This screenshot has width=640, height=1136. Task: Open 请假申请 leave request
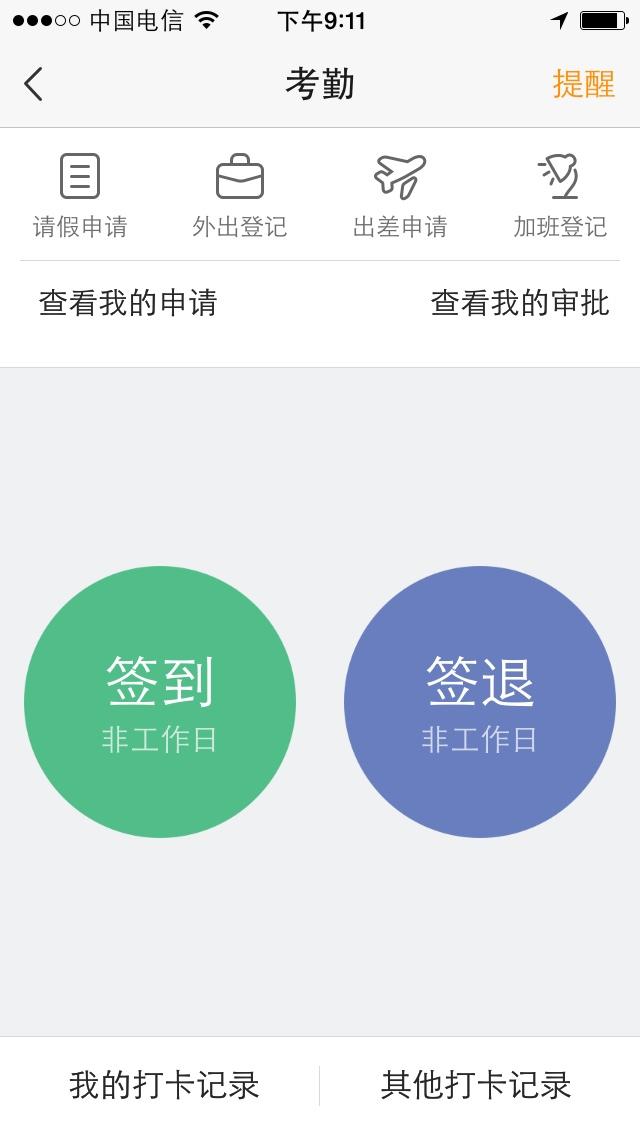[x=80, y=196]
